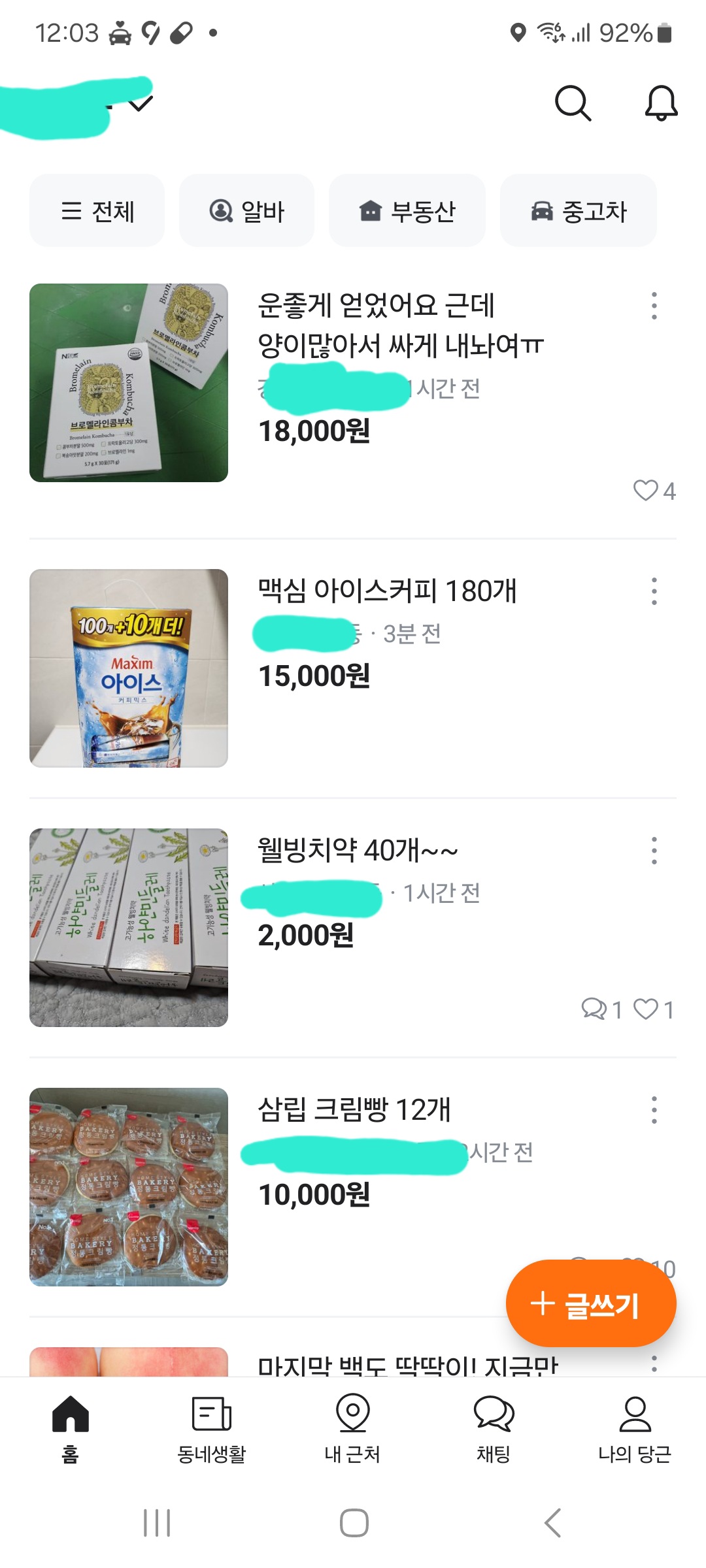Expand the neighborhood selector dropdown
Image resolution: width=706 pixels, height=1568 pixels.
click(141, 103)
